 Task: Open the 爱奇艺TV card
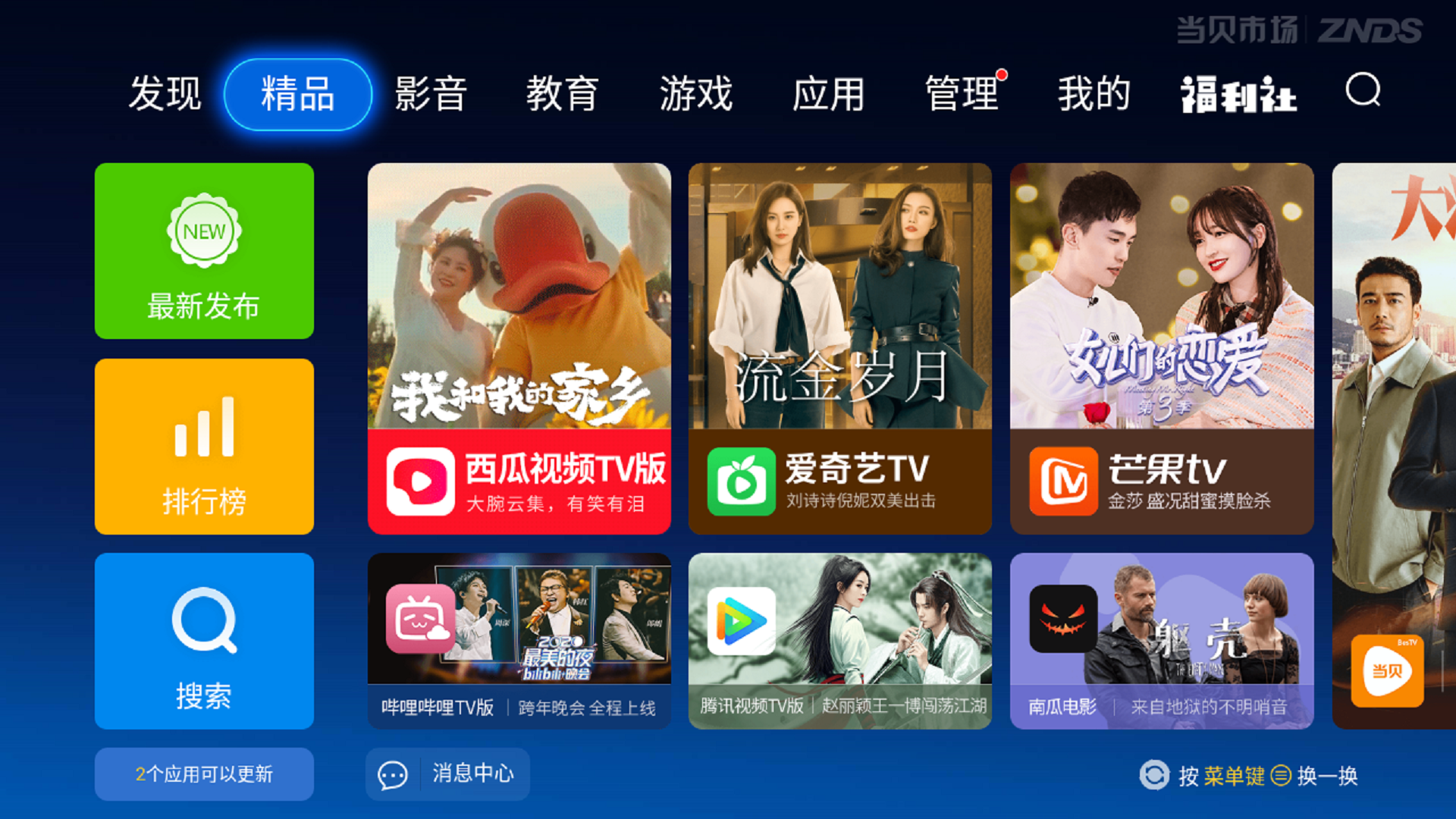pos(840,349)
